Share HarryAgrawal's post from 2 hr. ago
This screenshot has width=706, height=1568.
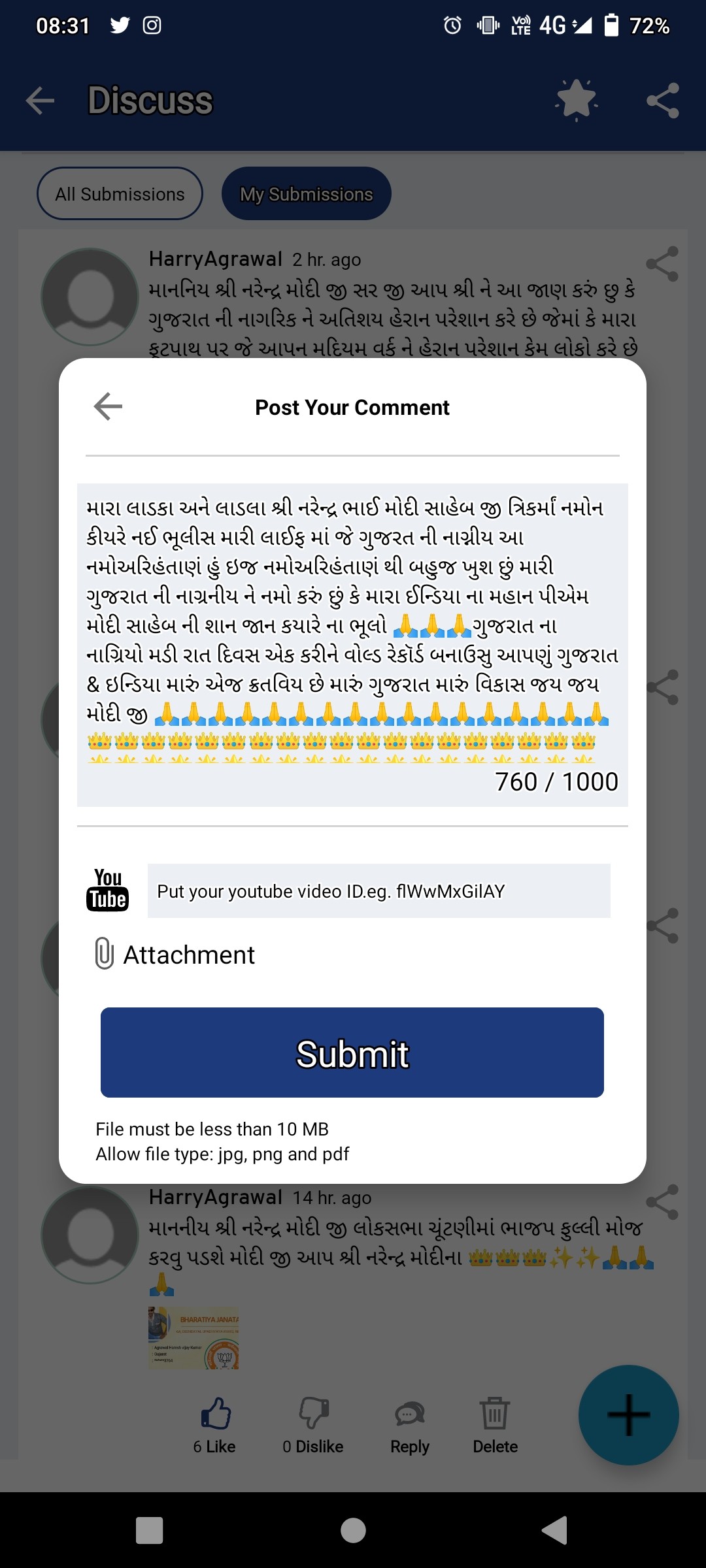click(x=662, y=264)
